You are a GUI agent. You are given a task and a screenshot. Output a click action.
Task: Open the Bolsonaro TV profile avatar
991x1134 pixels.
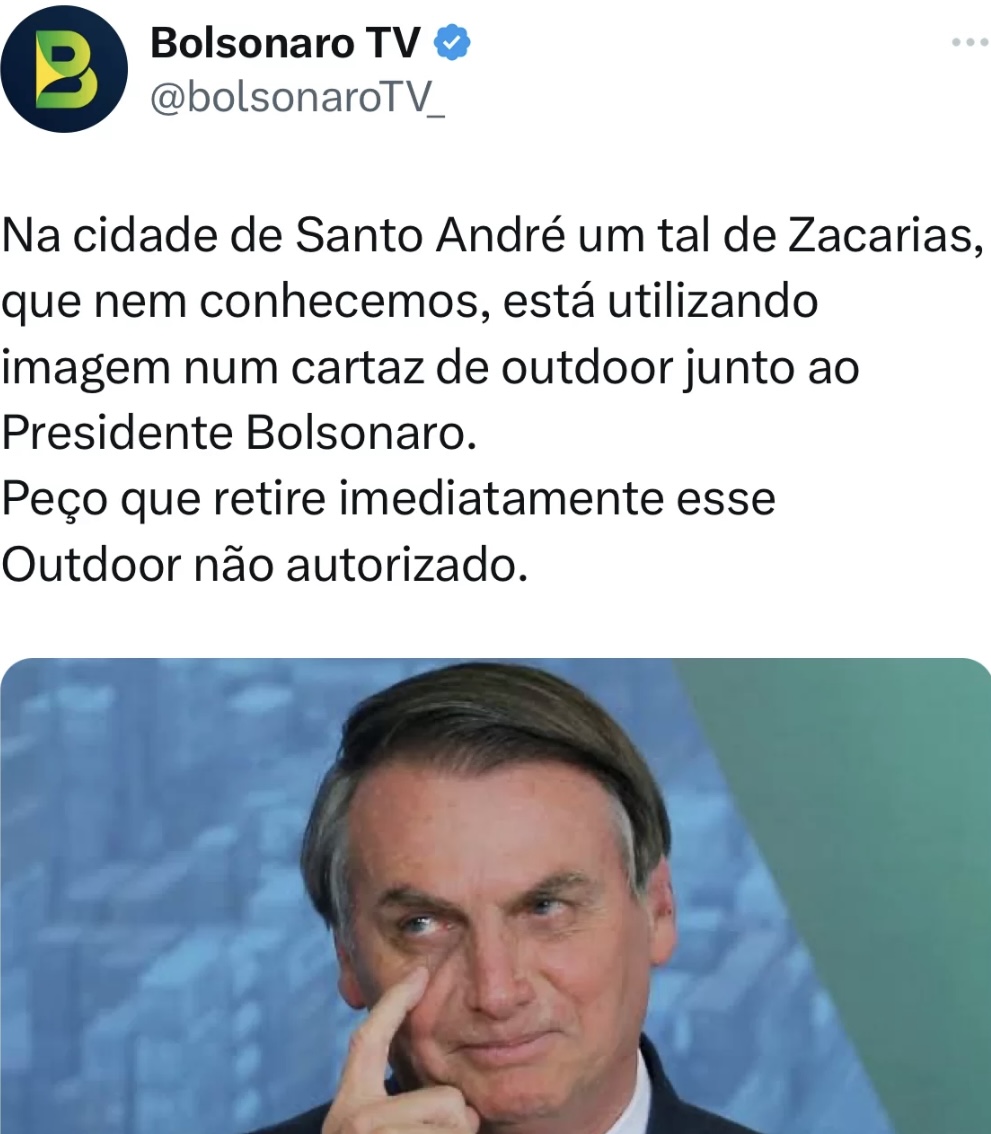[x=64, y=69]
